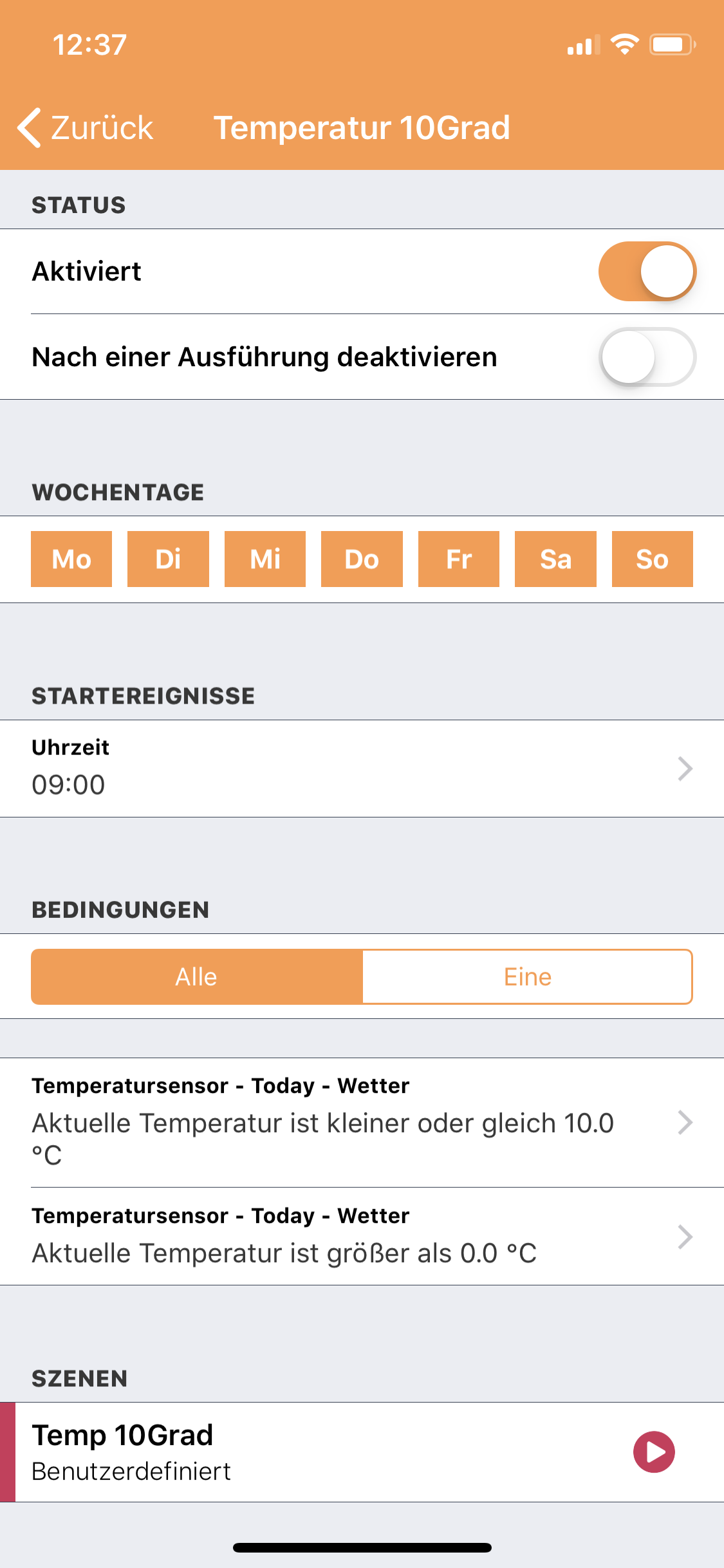This screenshot has height=1568, width=724.
Task: Toggle the Di weekday button
Action: coord(168,559)
